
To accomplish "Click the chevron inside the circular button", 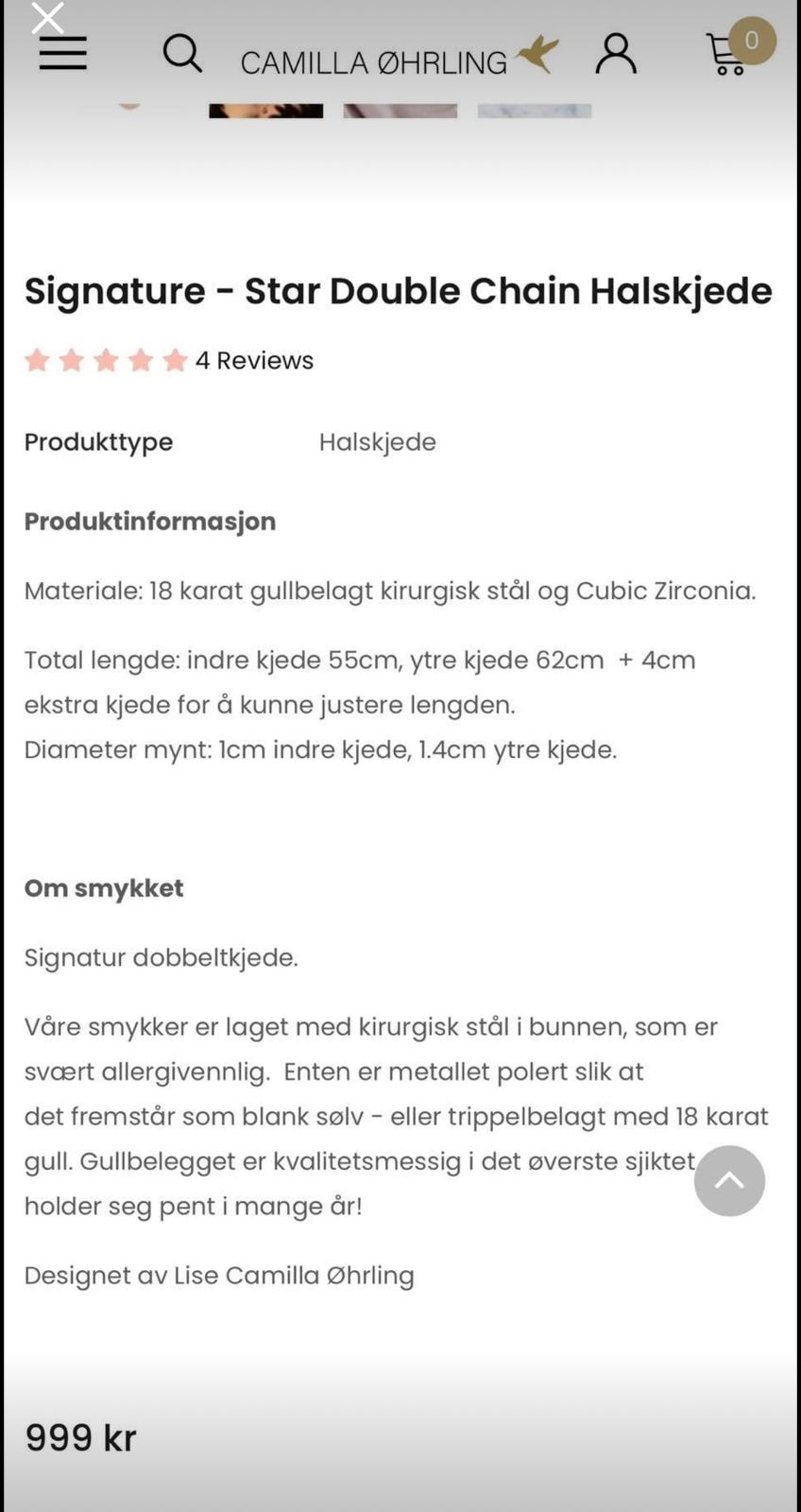I will click(x=729, y=1180).
